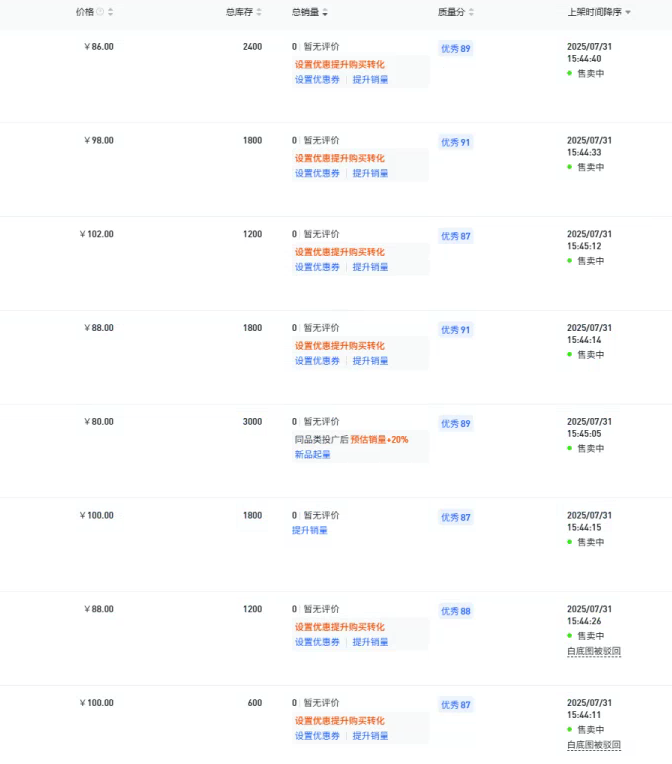Tap 提升销量 in the ¥102.00 row
The image size is (672, 764).
pos(370,267)
